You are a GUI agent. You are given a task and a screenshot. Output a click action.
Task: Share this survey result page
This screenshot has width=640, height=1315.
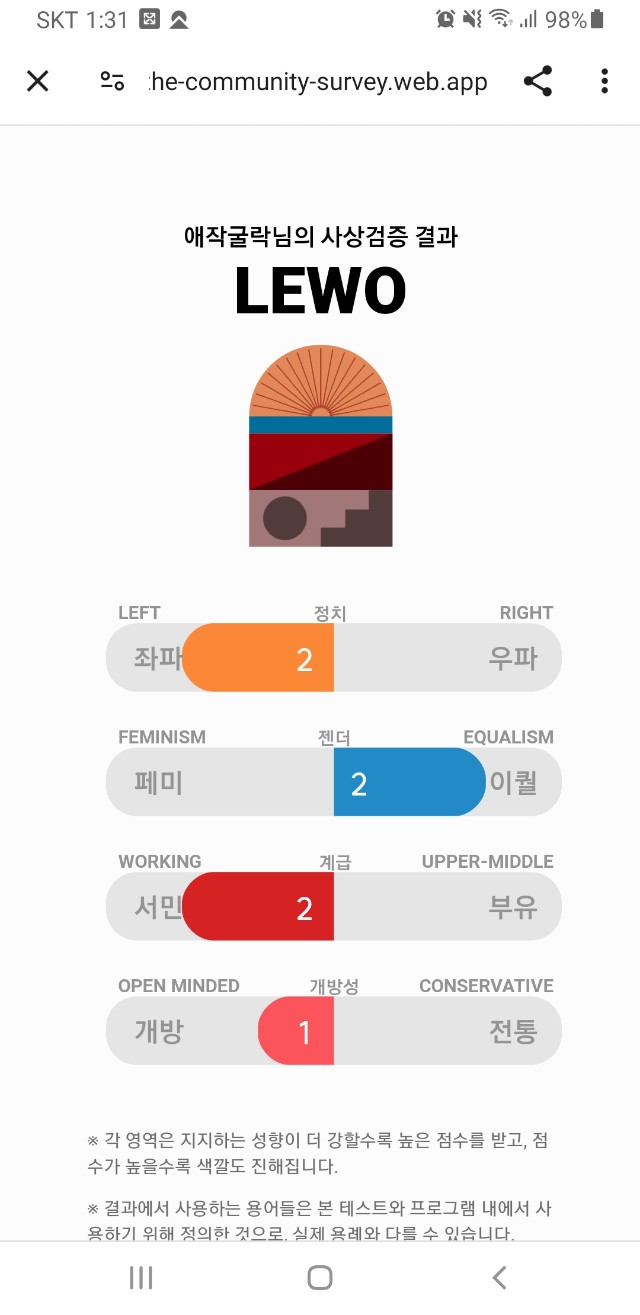538,82
